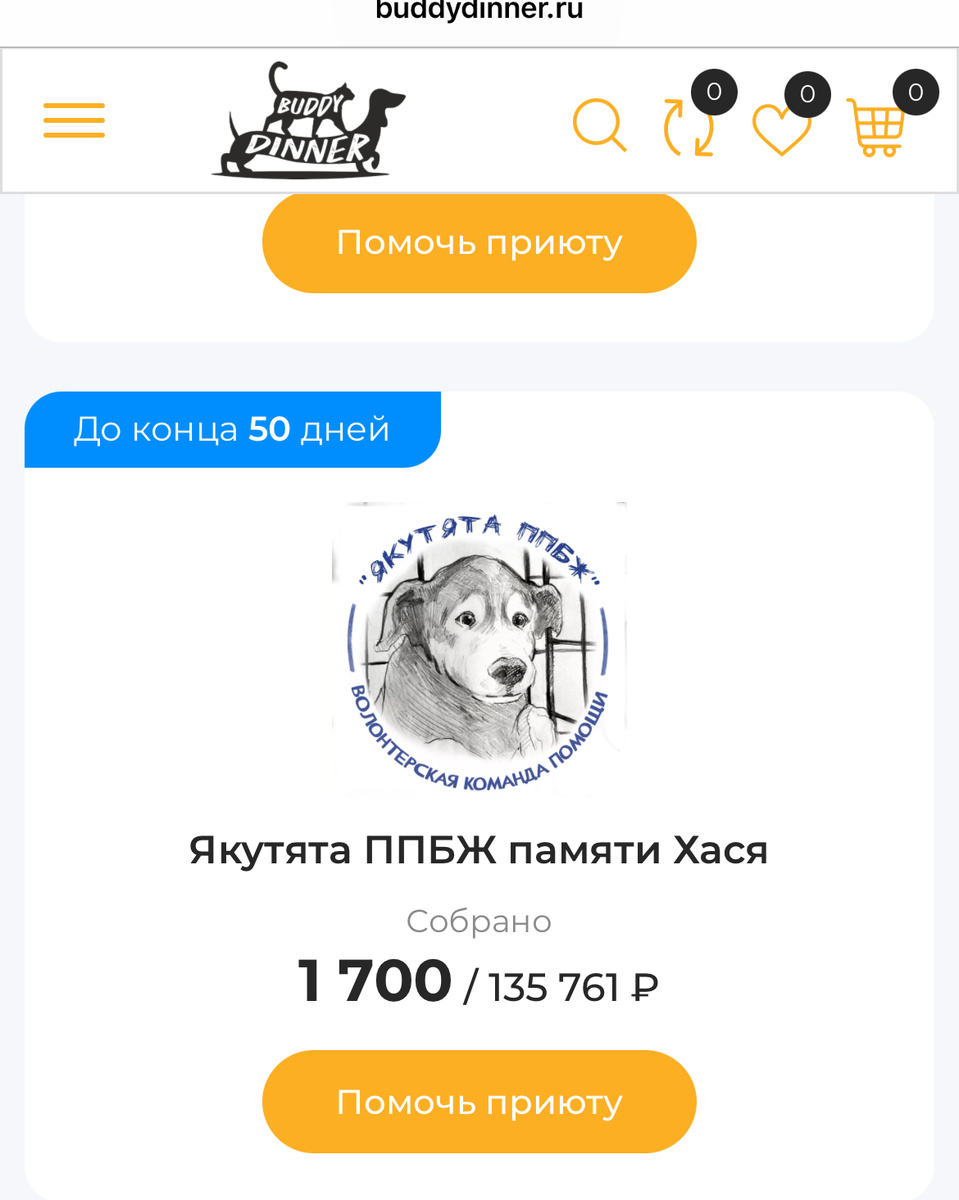
Task: Click the comparison counter badge showing 0
Action: click(x=714, y=91)
